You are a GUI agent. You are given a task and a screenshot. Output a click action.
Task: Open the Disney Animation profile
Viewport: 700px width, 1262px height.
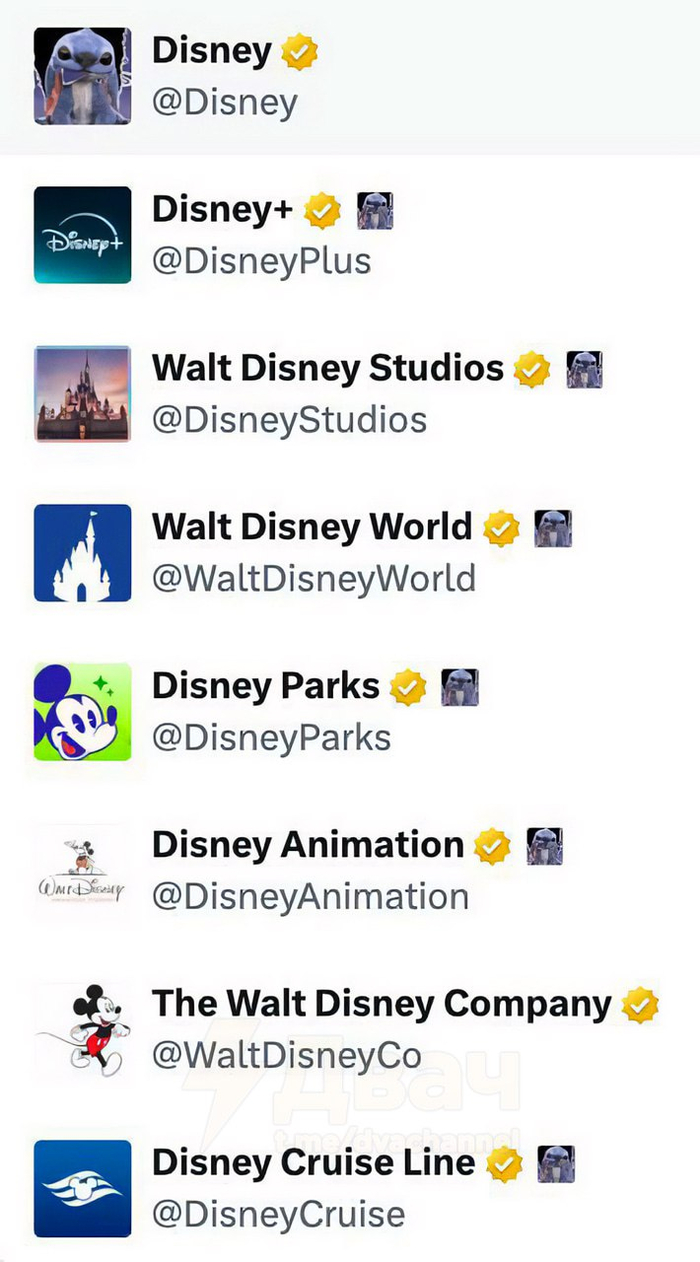tap(307, 845)
